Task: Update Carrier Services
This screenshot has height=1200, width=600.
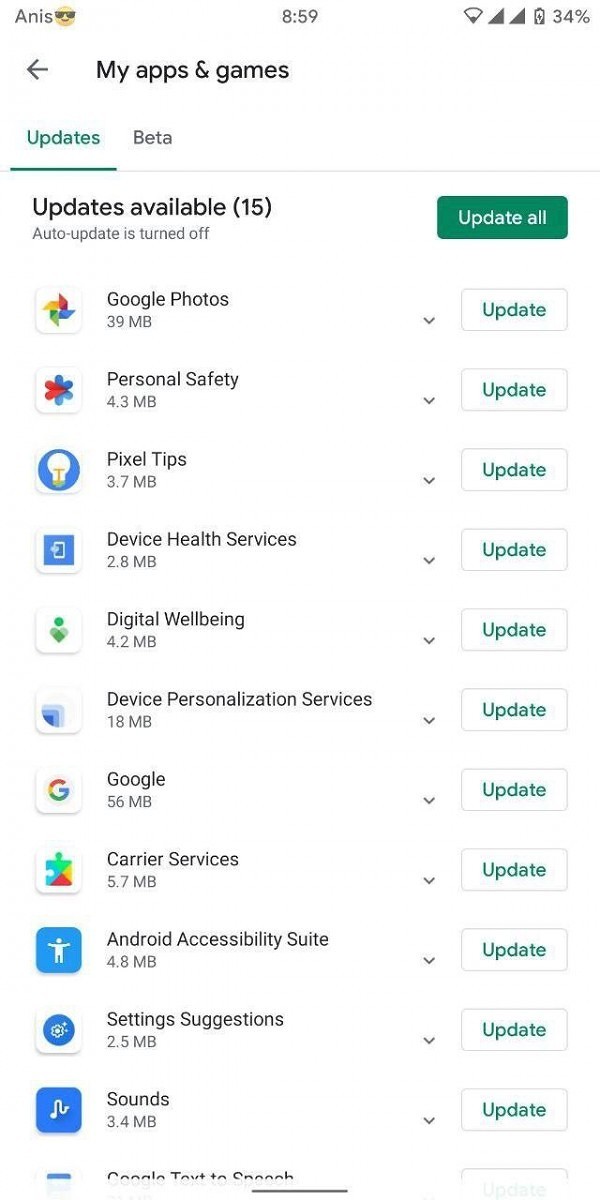Action: pyautogui.click(x=514, y=870)
